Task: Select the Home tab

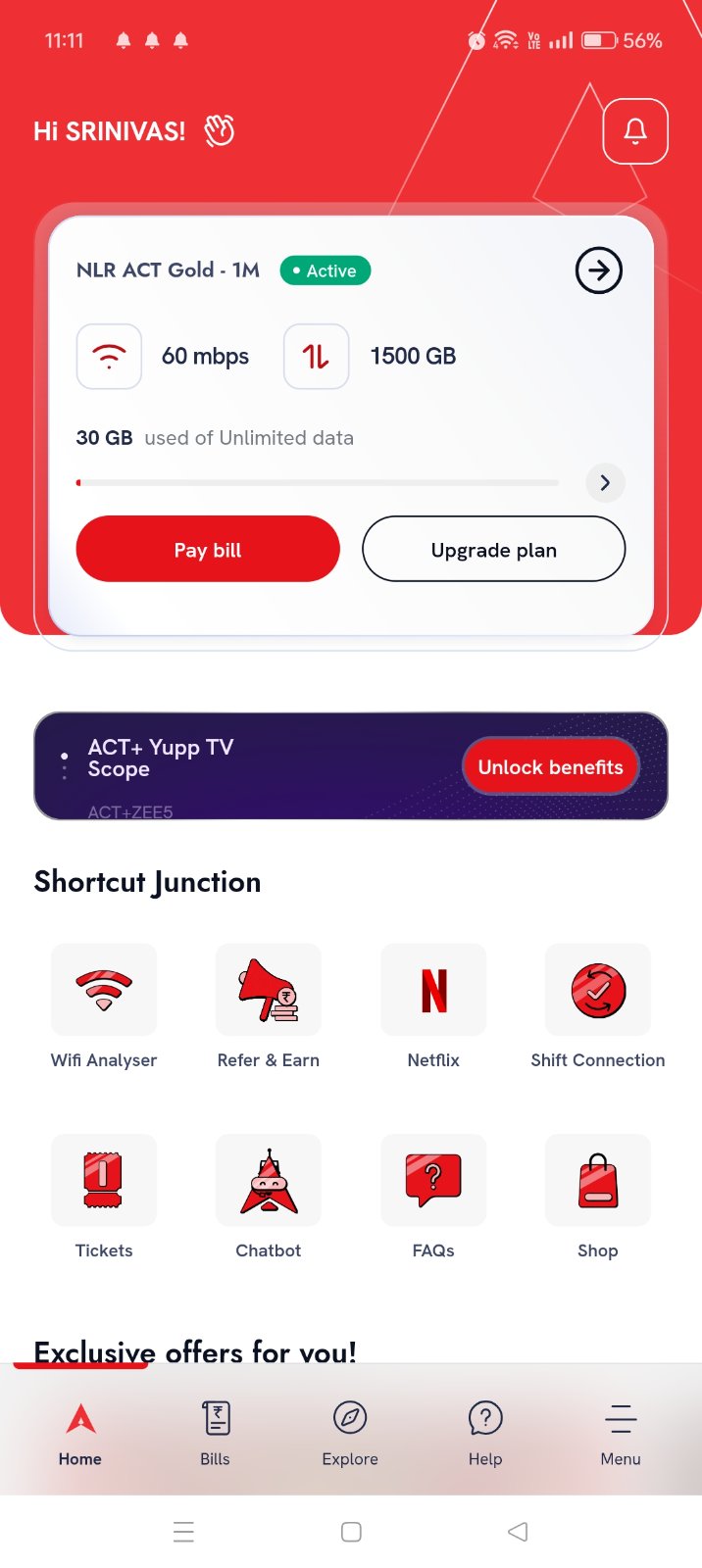Action: click(80, 1432)
